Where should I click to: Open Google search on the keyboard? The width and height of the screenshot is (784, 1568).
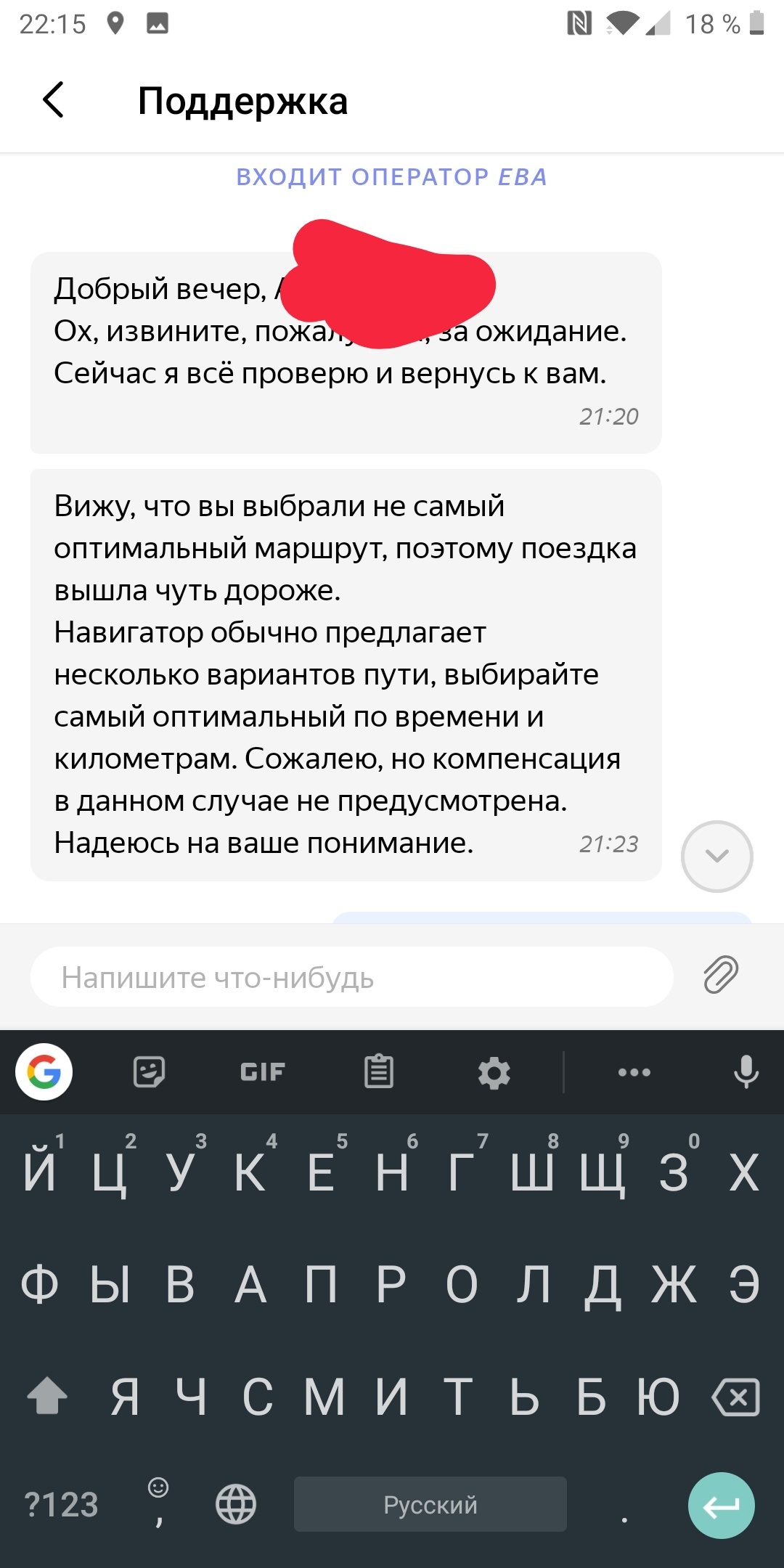tap(44, 1071)
